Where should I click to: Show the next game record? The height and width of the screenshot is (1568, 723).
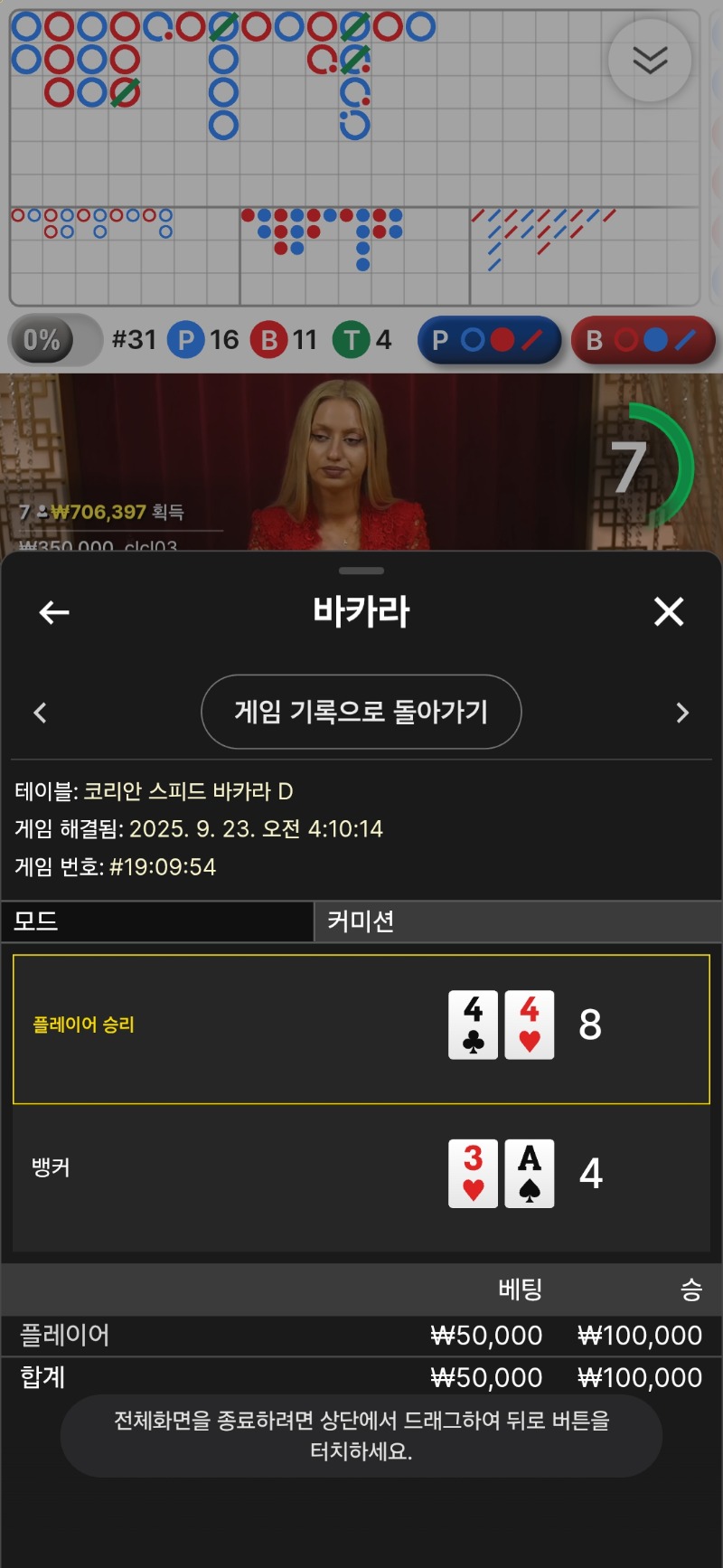coord(682,713)
